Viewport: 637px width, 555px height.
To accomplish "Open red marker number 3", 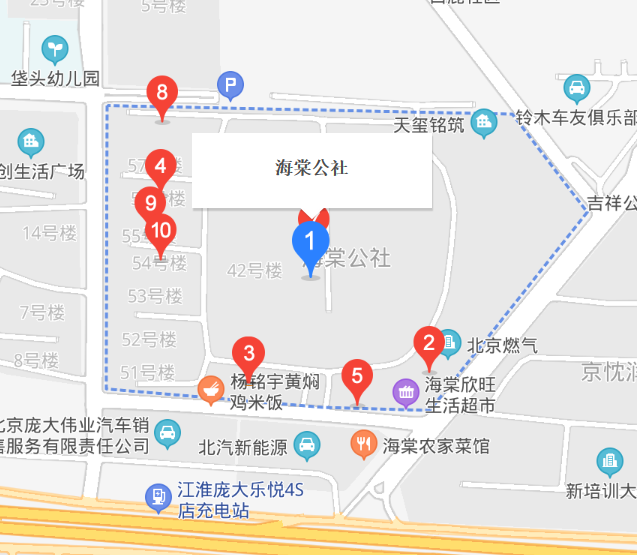I will pyautogui.click(x=248, y=354).
